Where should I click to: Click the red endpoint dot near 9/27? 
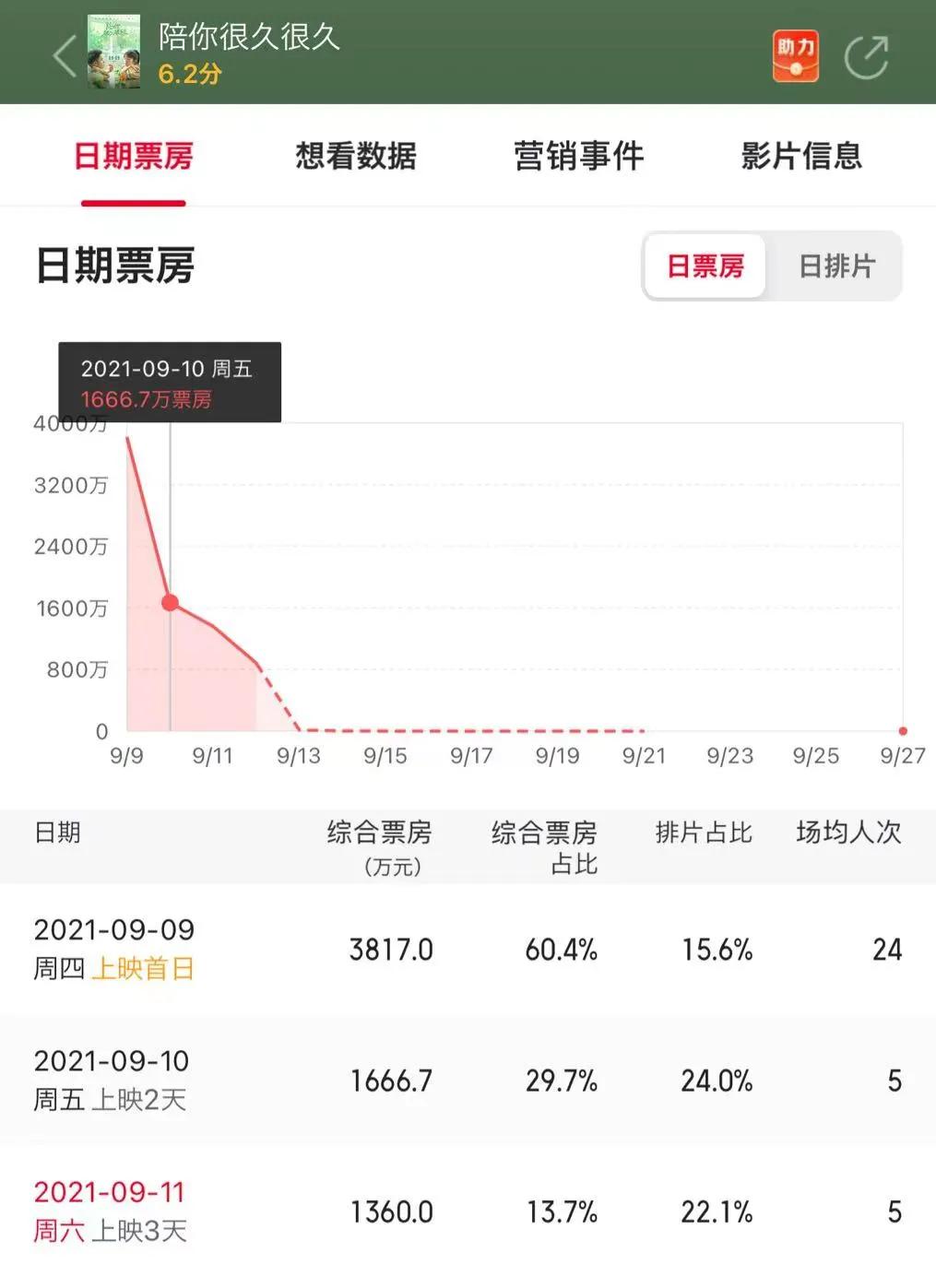tap(902, 728)
